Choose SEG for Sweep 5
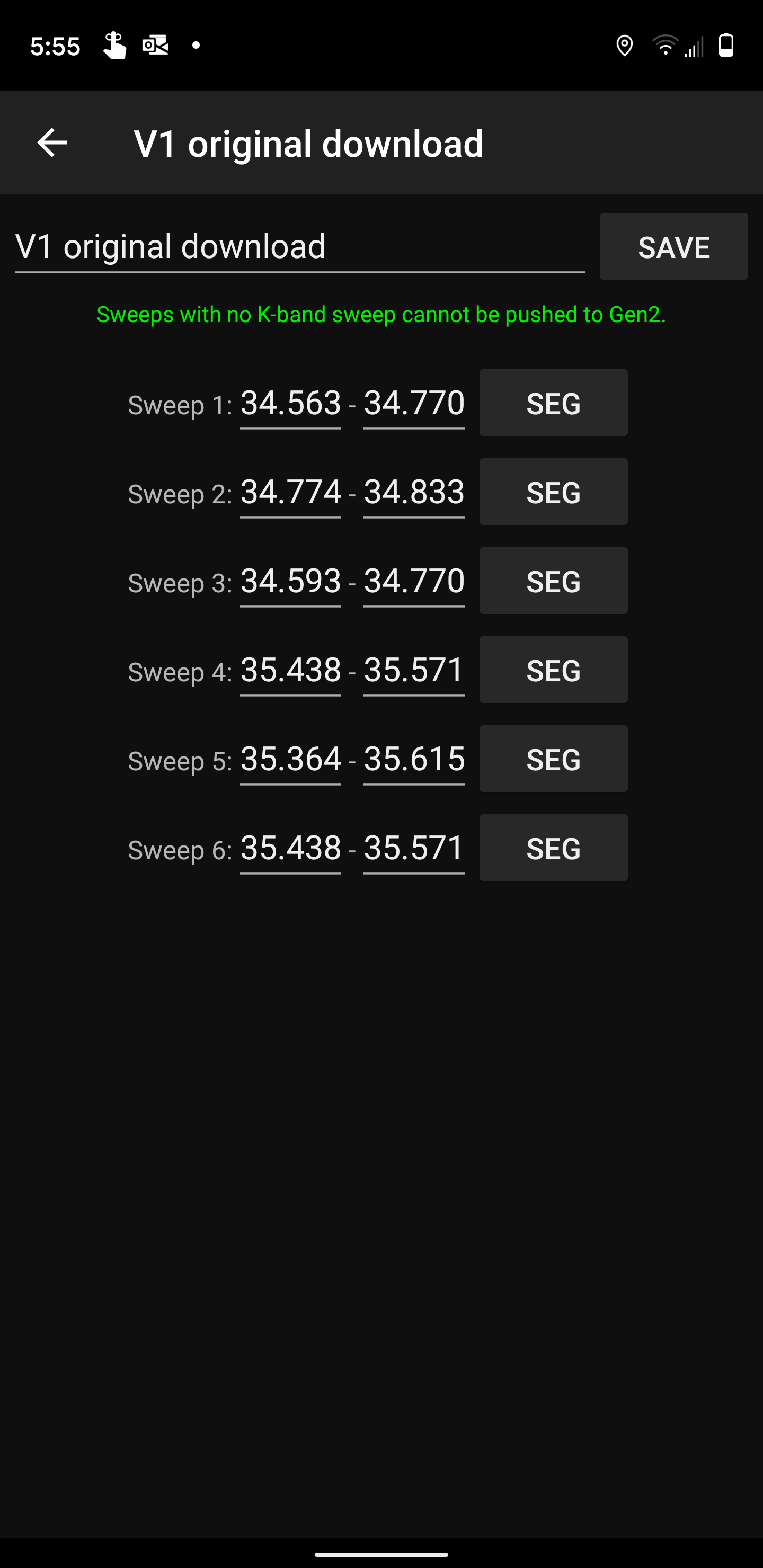This screenshot has width=763, height=1568. pos(553,759)
